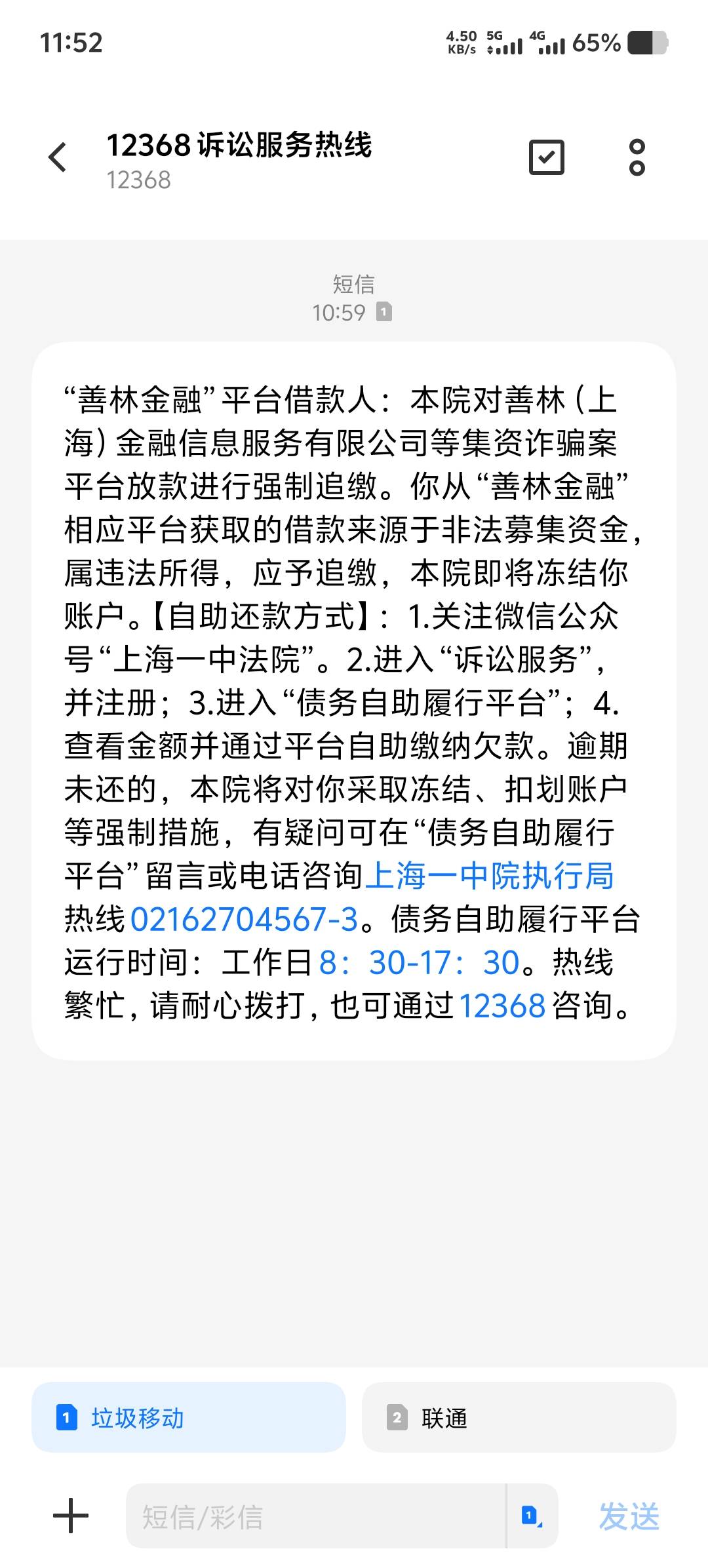Switch to SIM 2 联通
Screen dimensions: 708x1568
pyautogui.click(x=519, y=1417)
